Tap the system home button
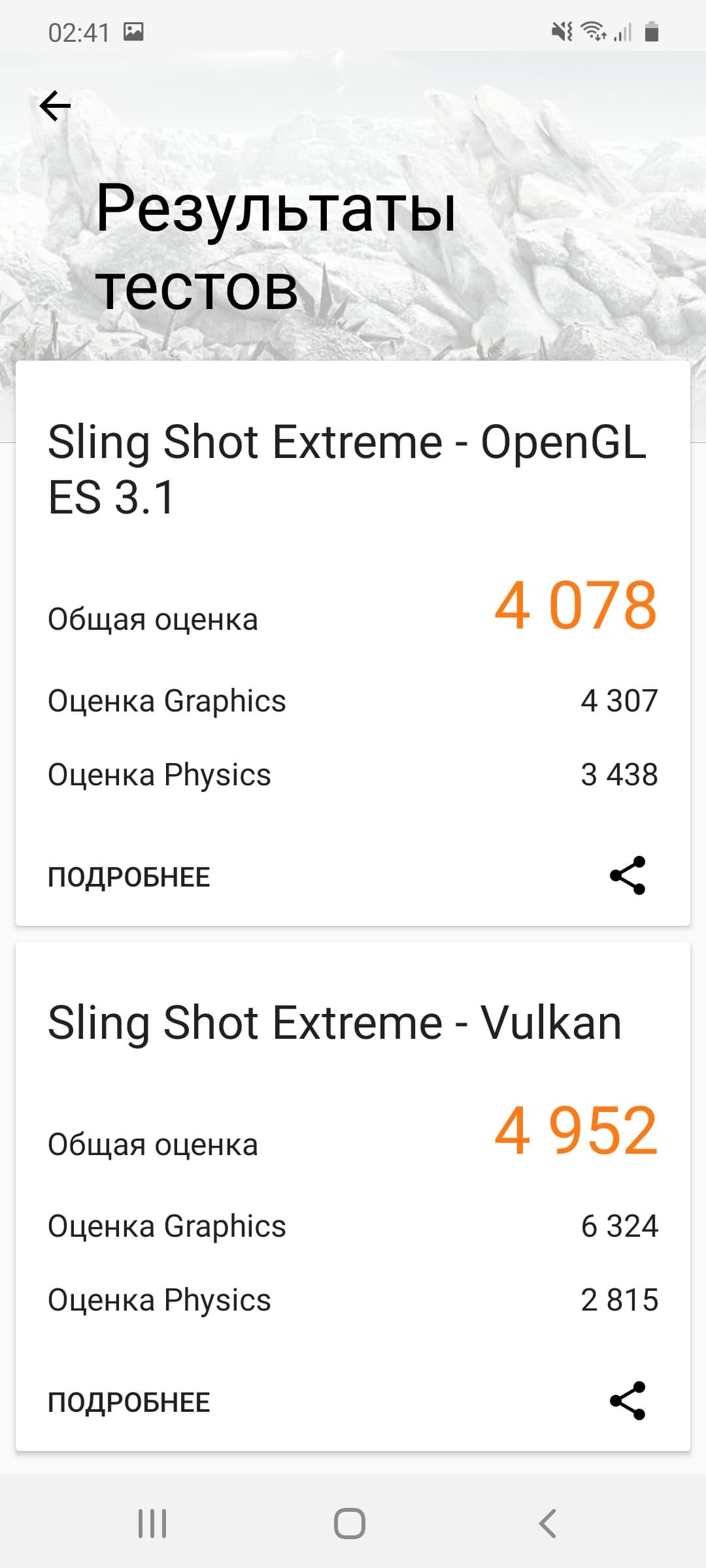706x1568 pixels. tap(350, 1524)
